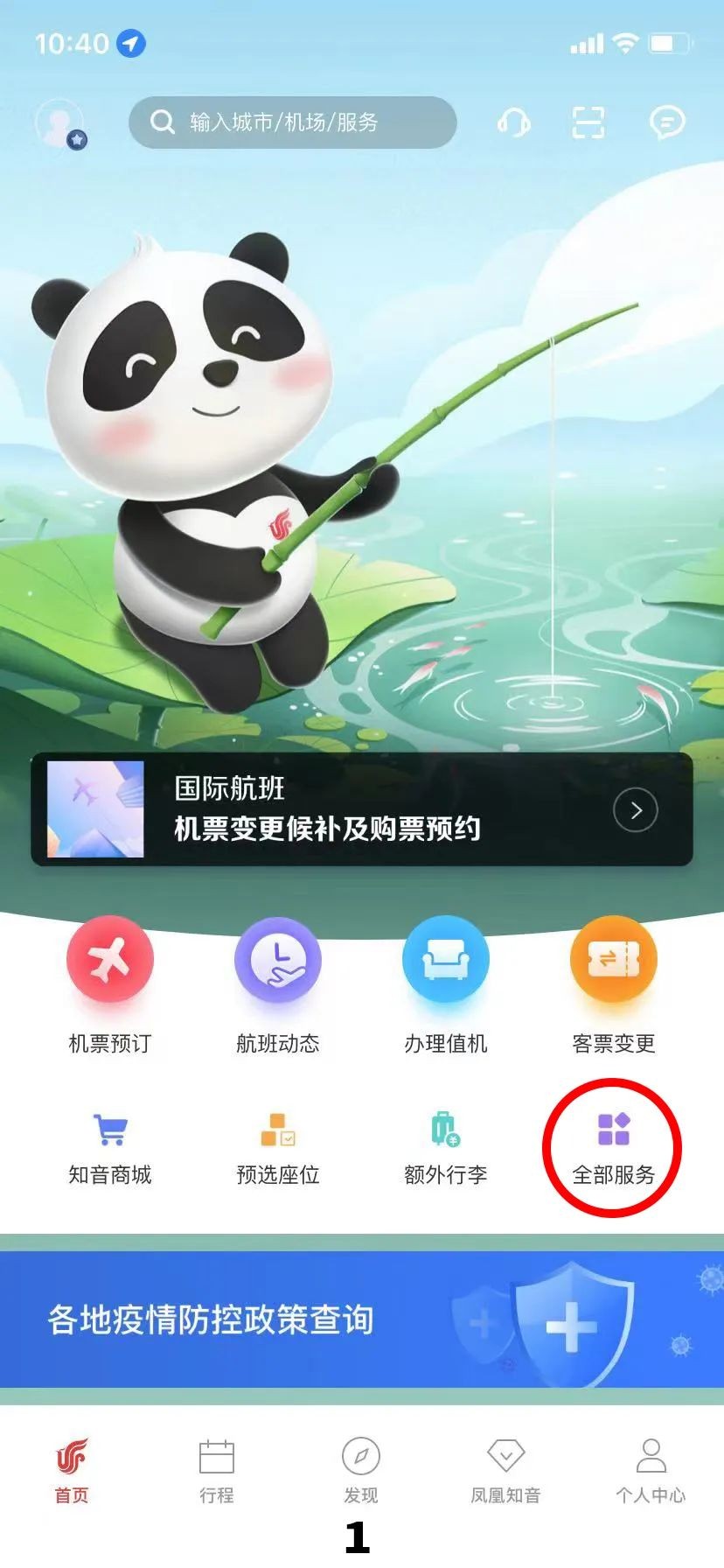Contact customer service via headset icon
Screen dimensions: 724x1568
513,122
